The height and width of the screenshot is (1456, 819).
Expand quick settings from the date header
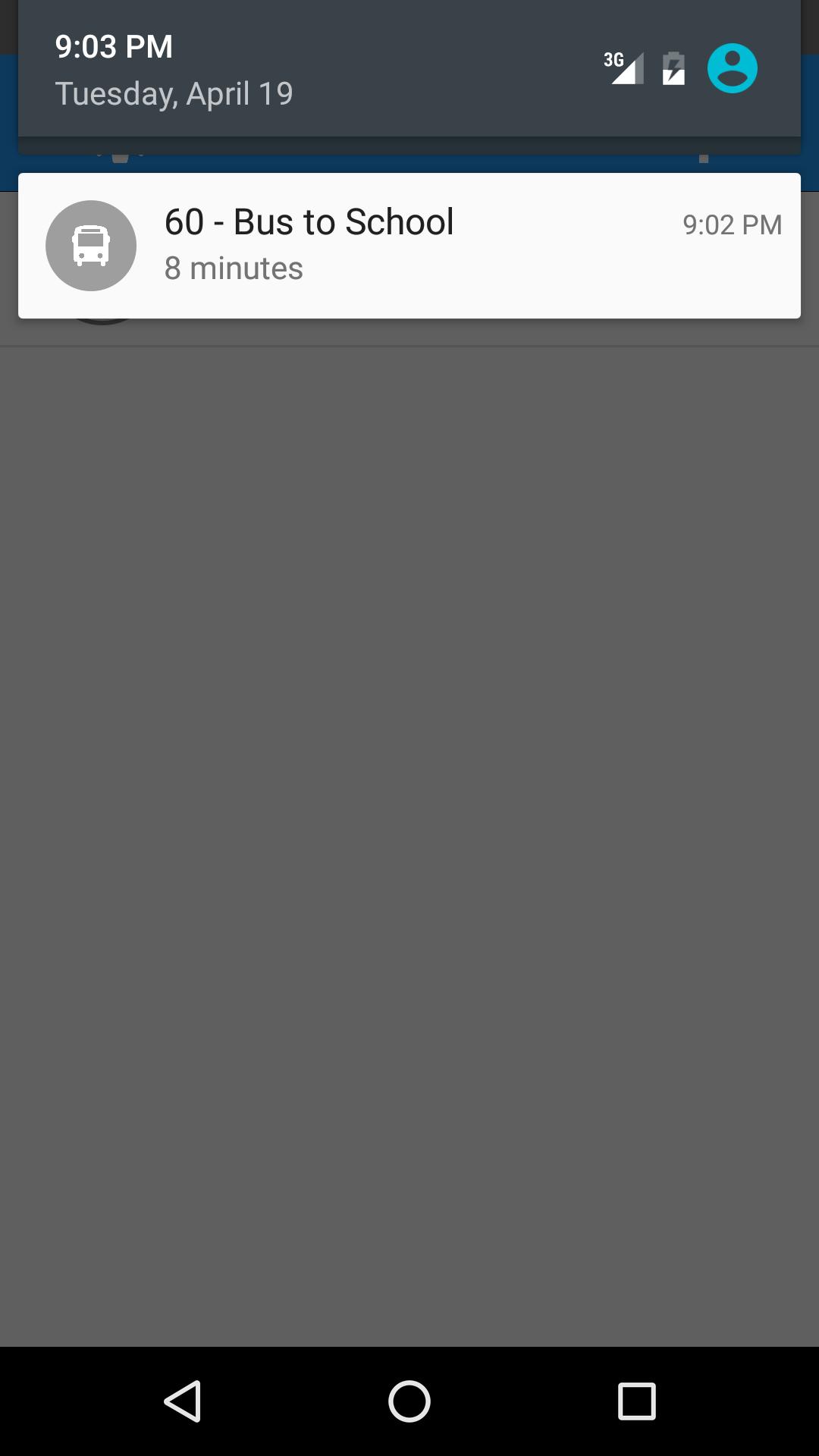click(x=174, y=94)
